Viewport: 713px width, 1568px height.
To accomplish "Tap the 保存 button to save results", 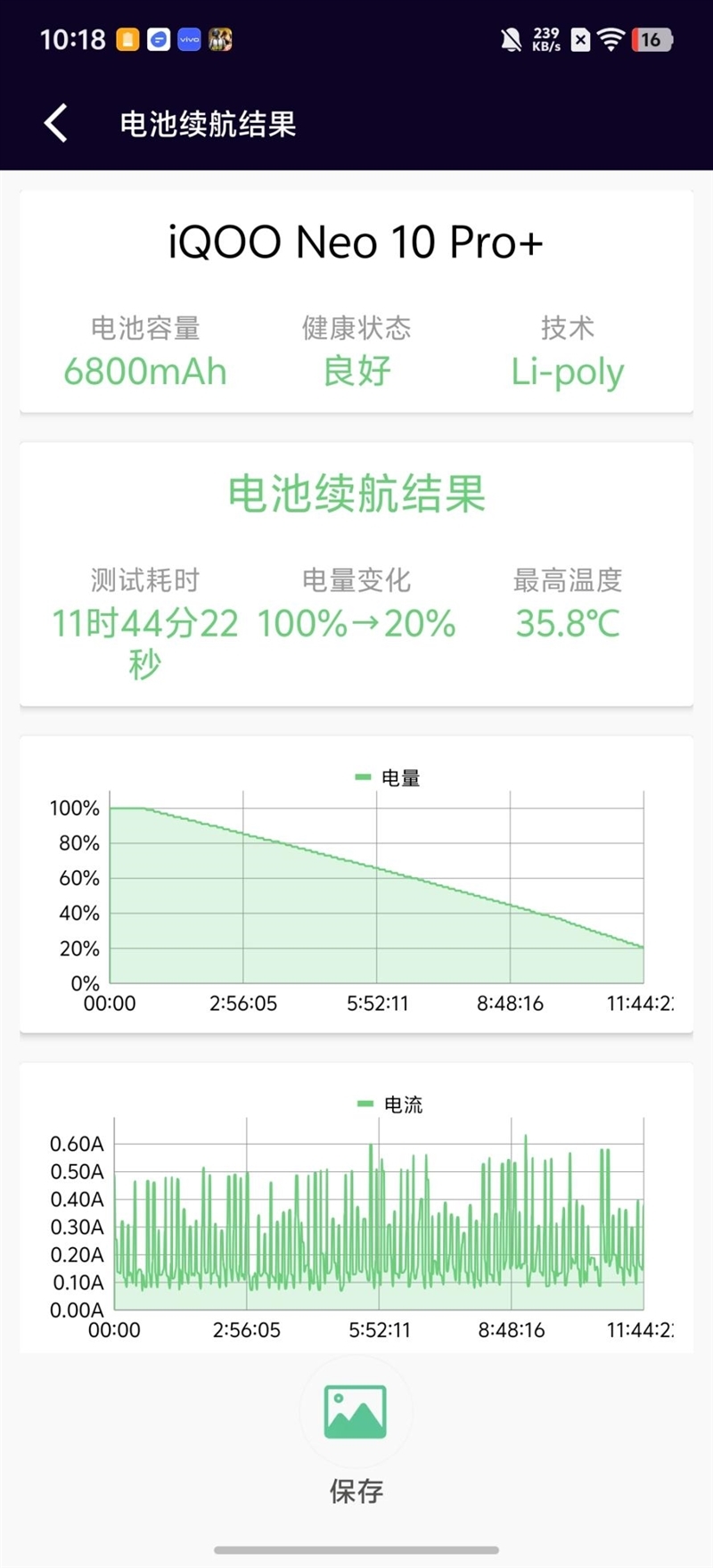I will coord(356,1489).
